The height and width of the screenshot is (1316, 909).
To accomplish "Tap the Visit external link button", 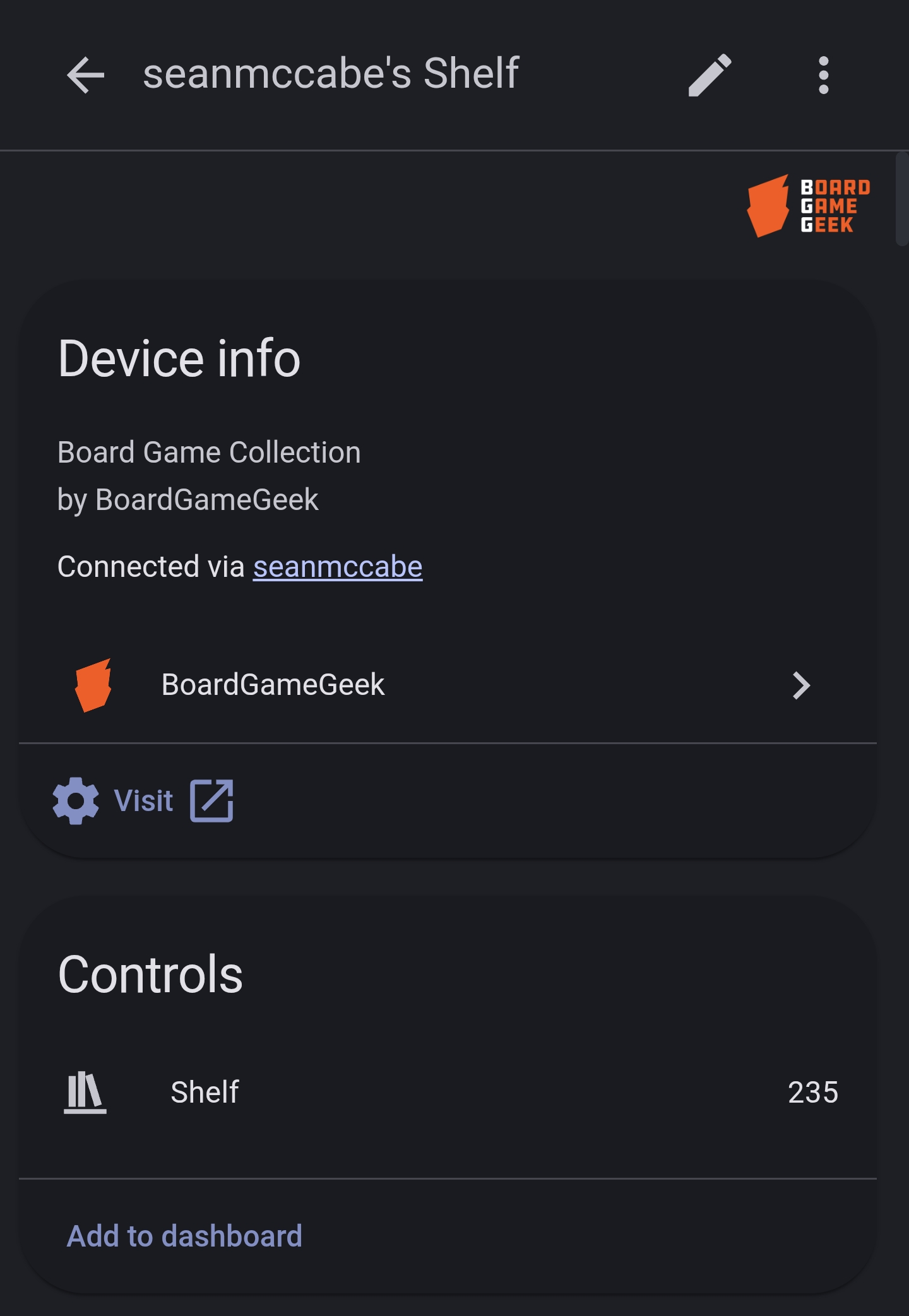I will pos(144,801).
